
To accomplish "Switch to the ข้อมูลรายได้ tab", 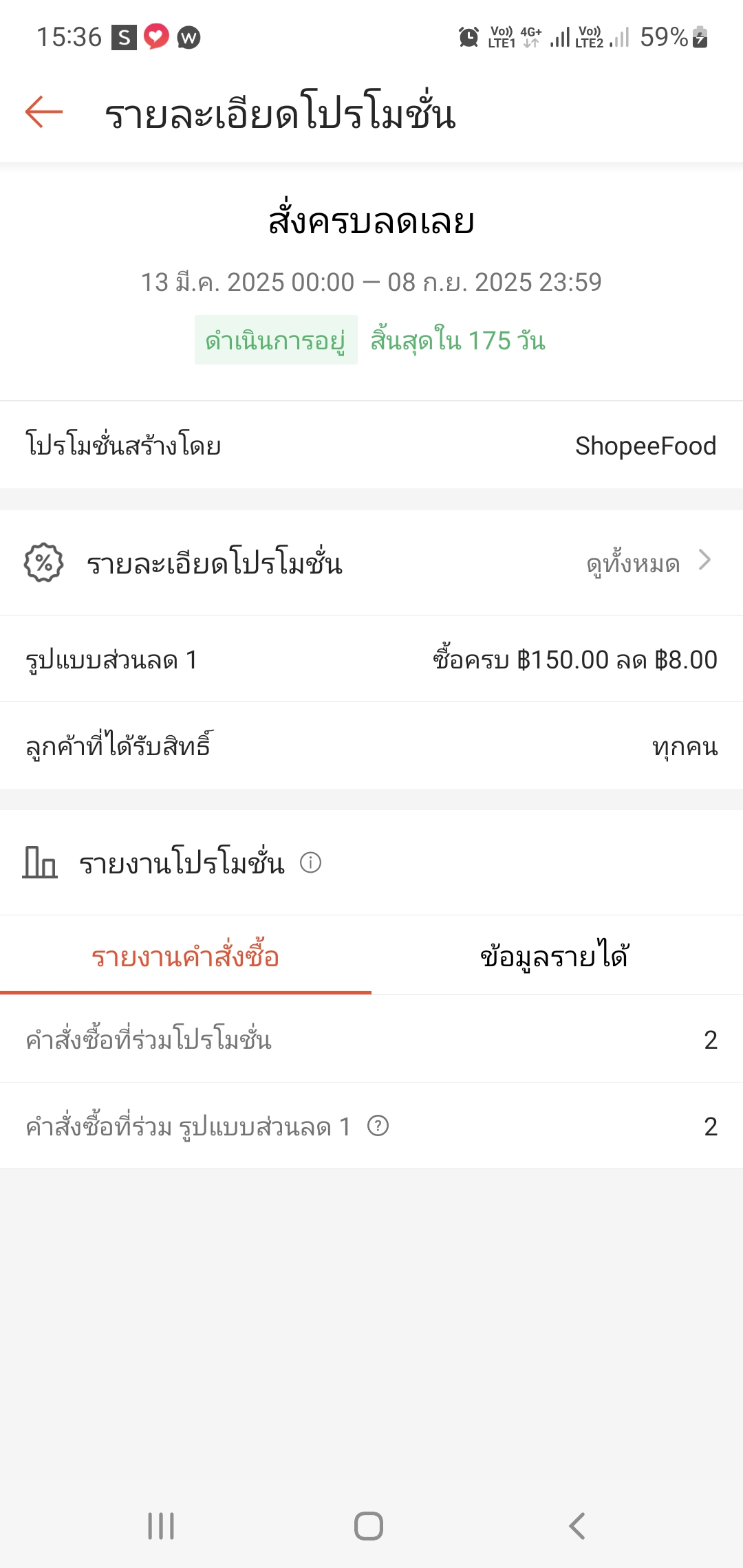I will 556,955.
